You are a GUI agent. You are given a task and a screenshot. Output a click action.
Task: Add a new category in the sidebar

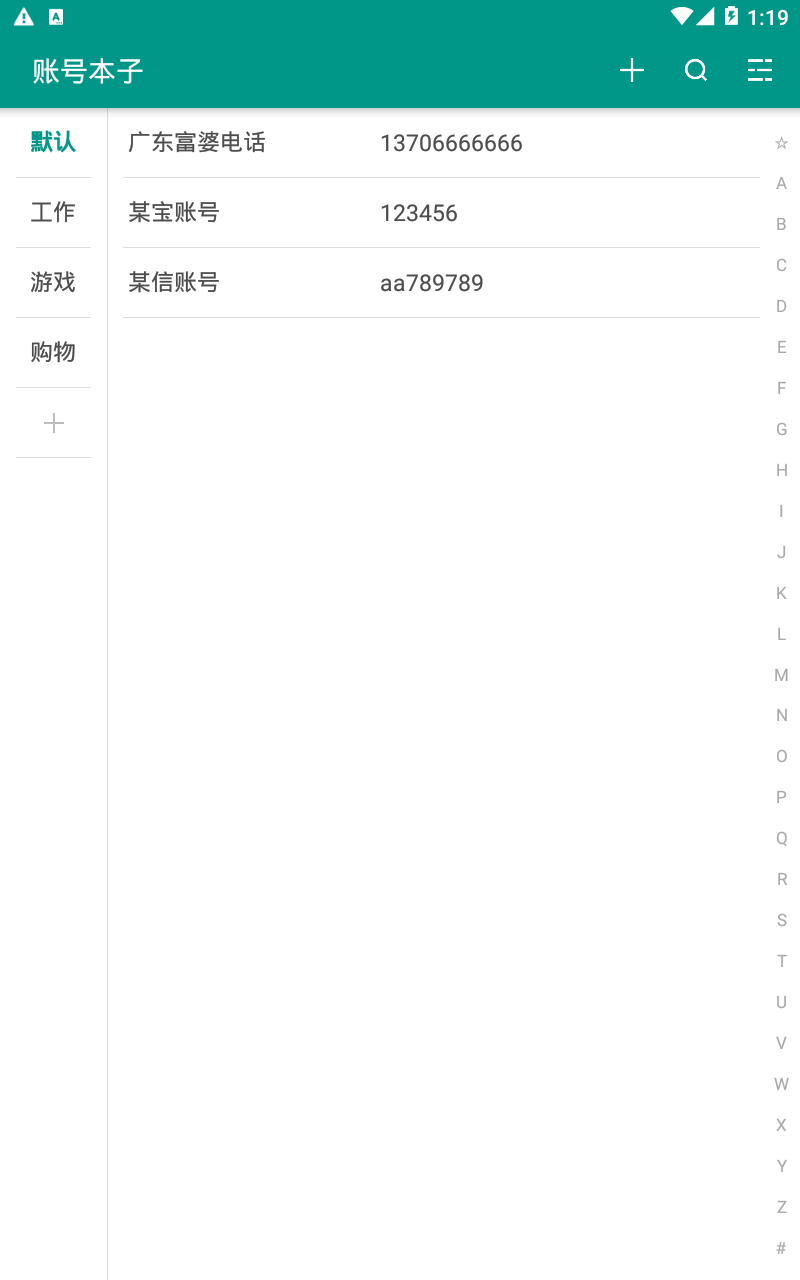[53, 423]
